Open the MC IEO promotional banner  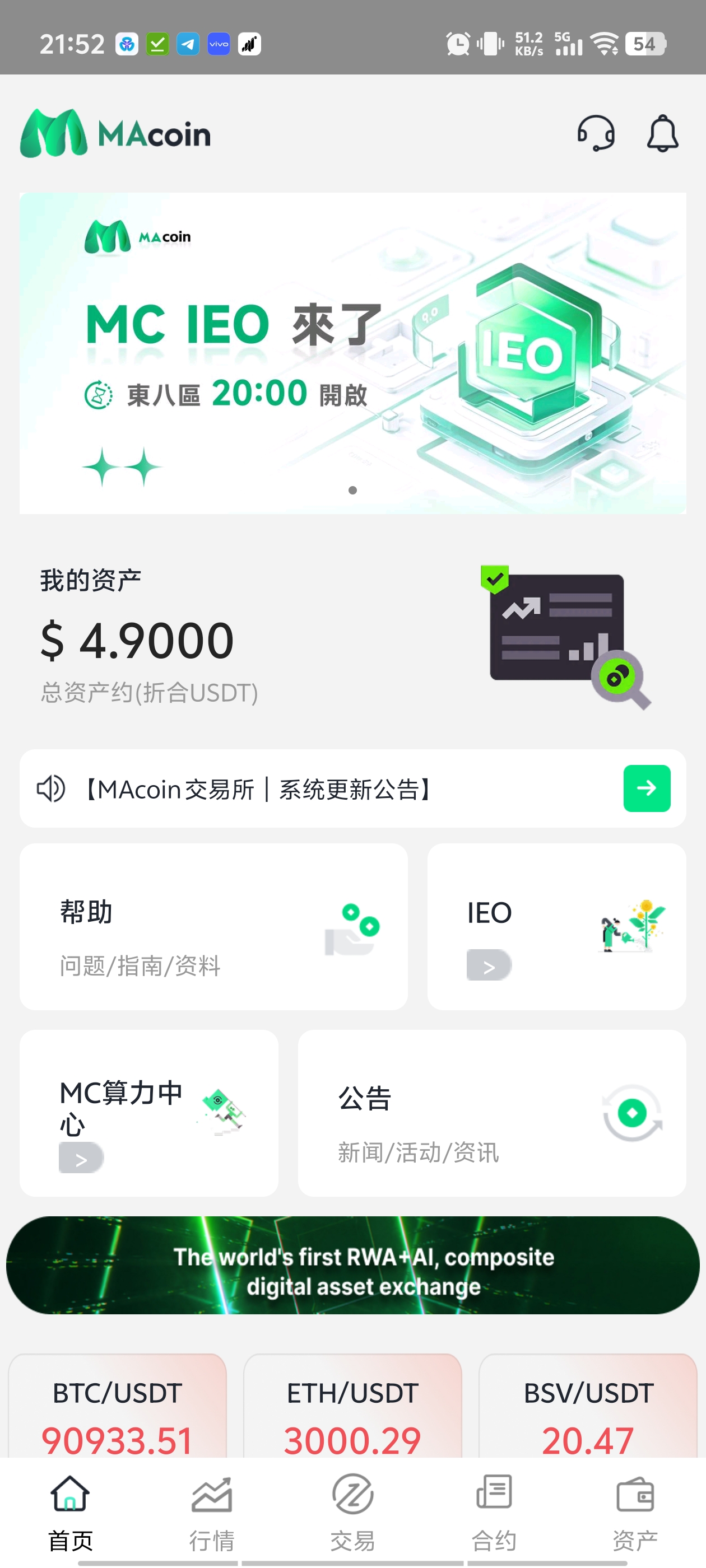(x=352, y=353)
